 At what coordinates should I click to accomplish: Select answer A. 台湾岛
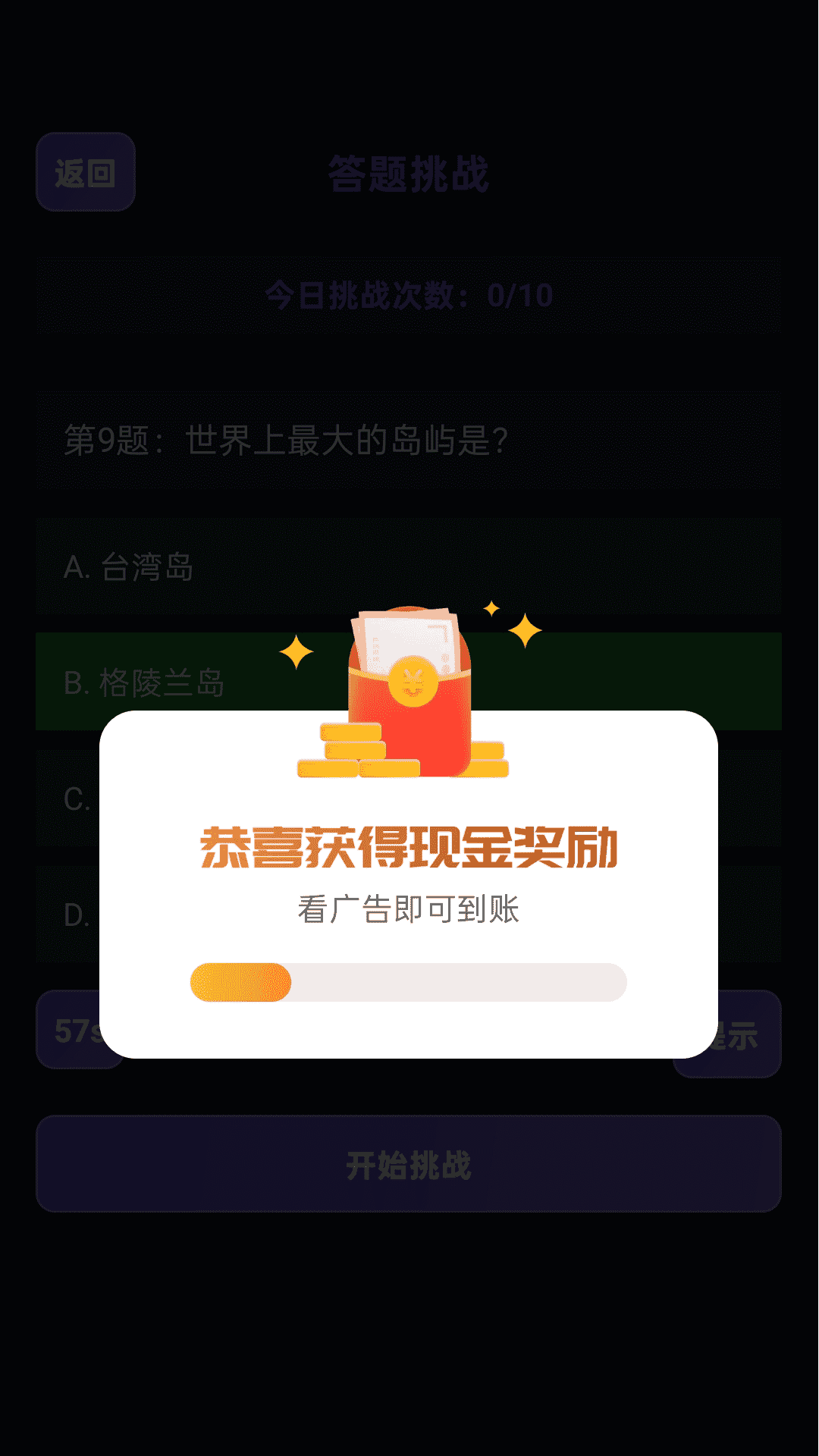coord(408,566)
